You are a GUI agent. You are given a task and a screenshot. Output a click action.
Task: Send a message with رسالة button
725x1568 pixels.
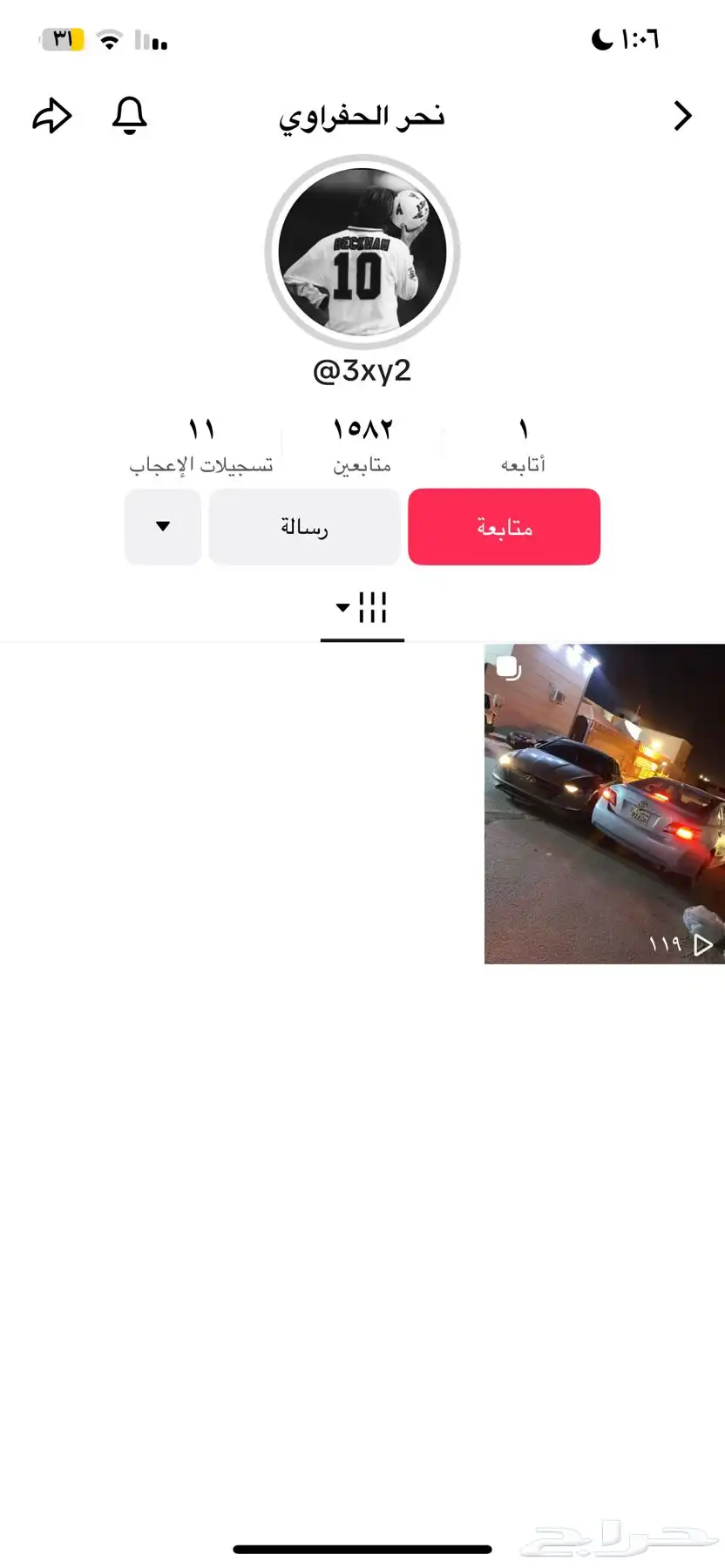pyautogui.click(x=304, y=527)
